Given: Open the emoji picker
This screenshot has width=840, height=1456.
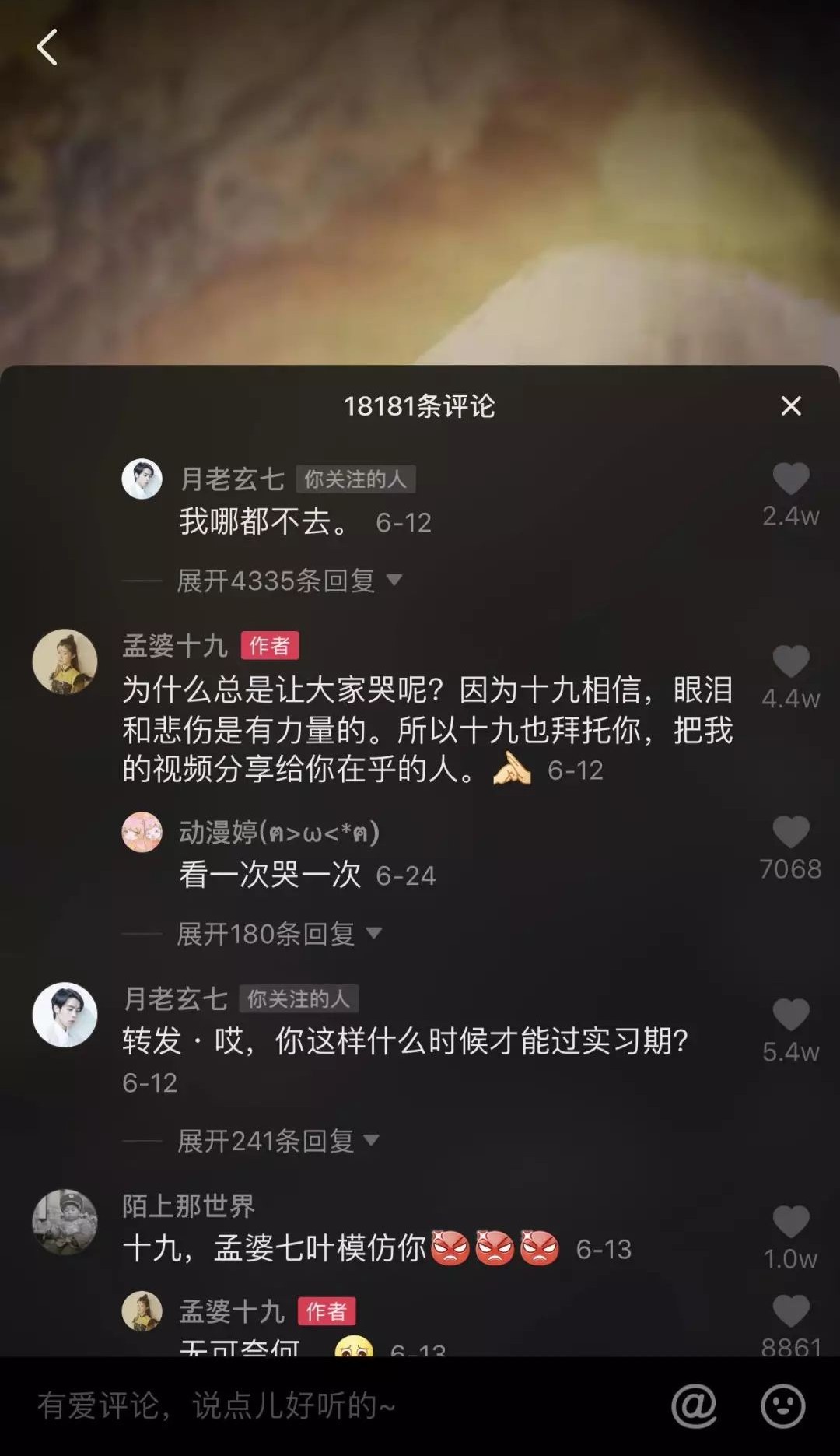Looking at the screenshot, I should pos(782,1405).
